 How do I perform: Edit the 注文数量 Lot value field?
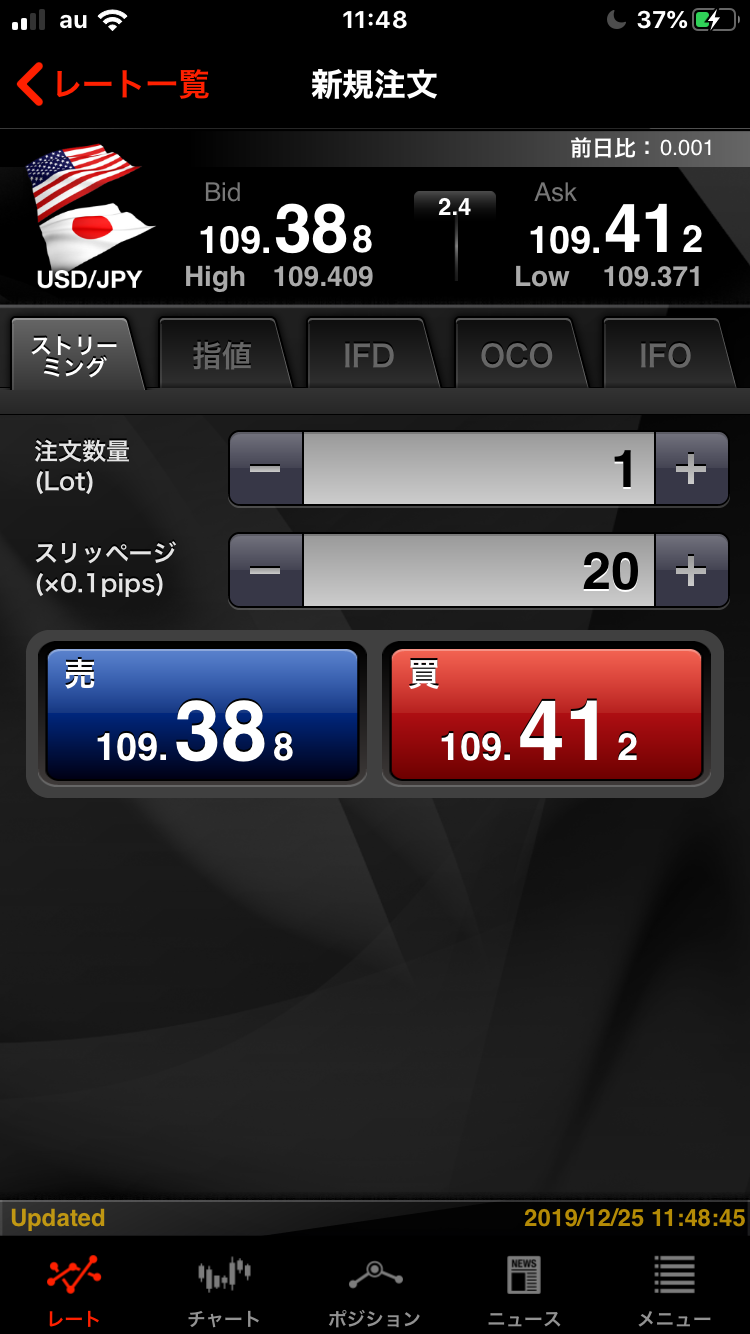click(x=478, y=469)
